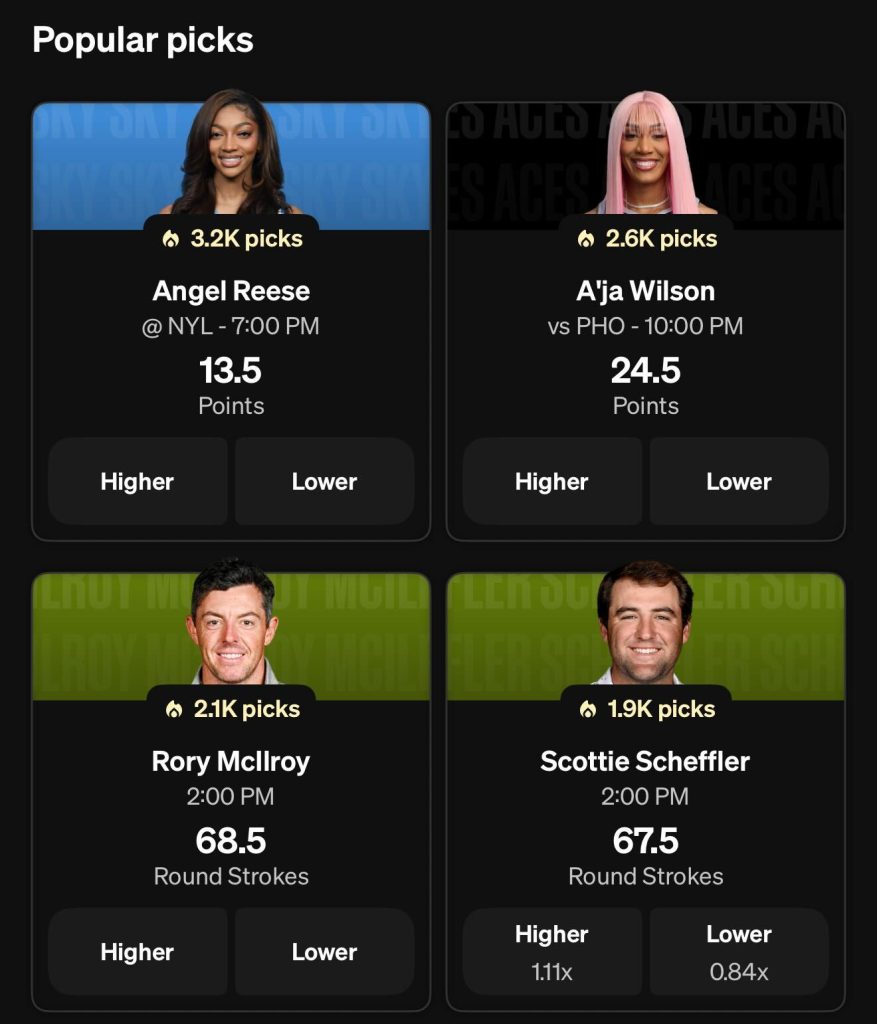Tap Lower 0.84x for Scottie Scheffler
Screen dimensions: 877x1024
739,950
